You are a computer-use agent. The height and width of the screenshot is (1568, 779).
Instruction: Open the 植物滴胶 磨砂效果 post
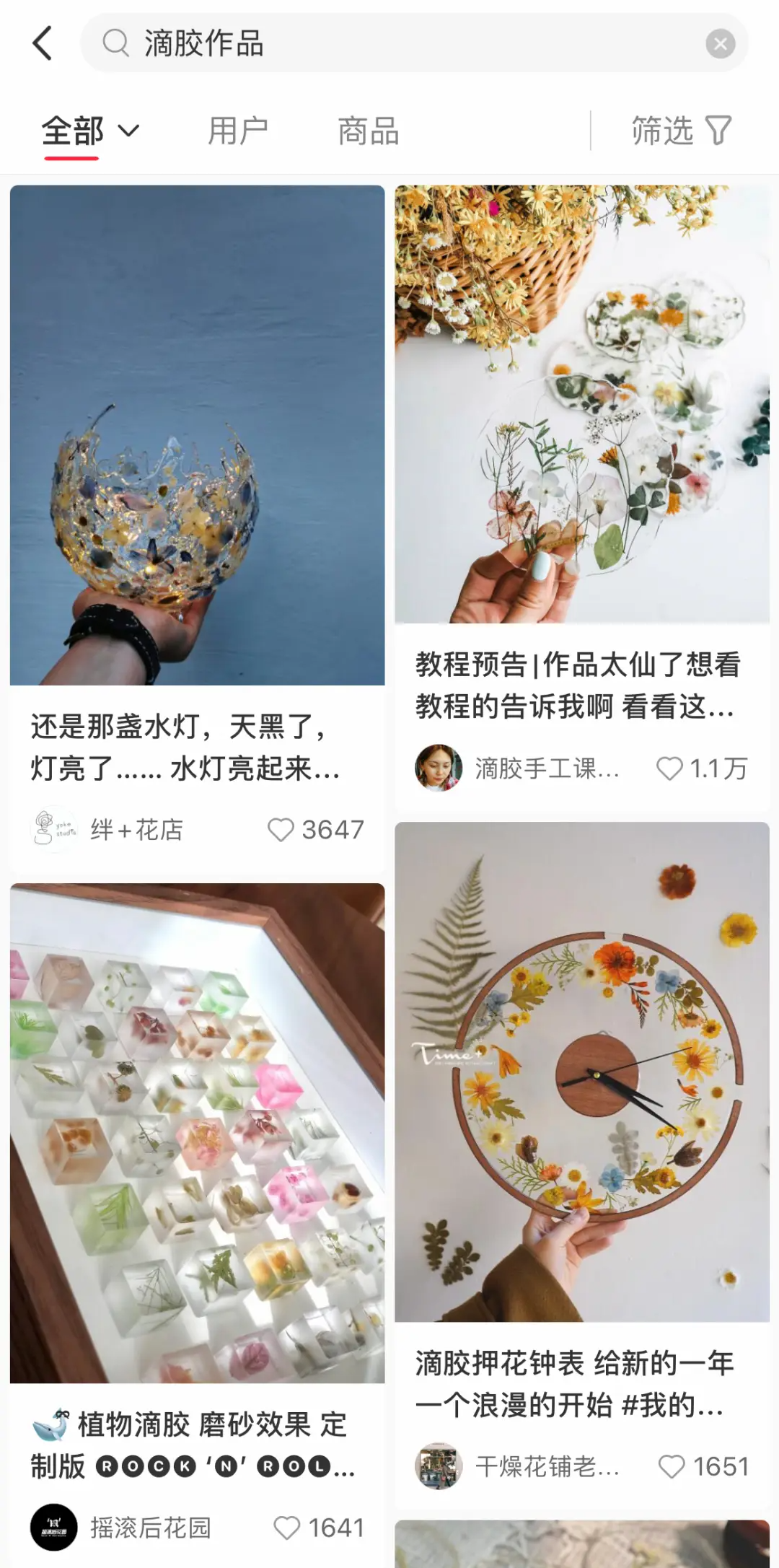[x=197, y=1133]
